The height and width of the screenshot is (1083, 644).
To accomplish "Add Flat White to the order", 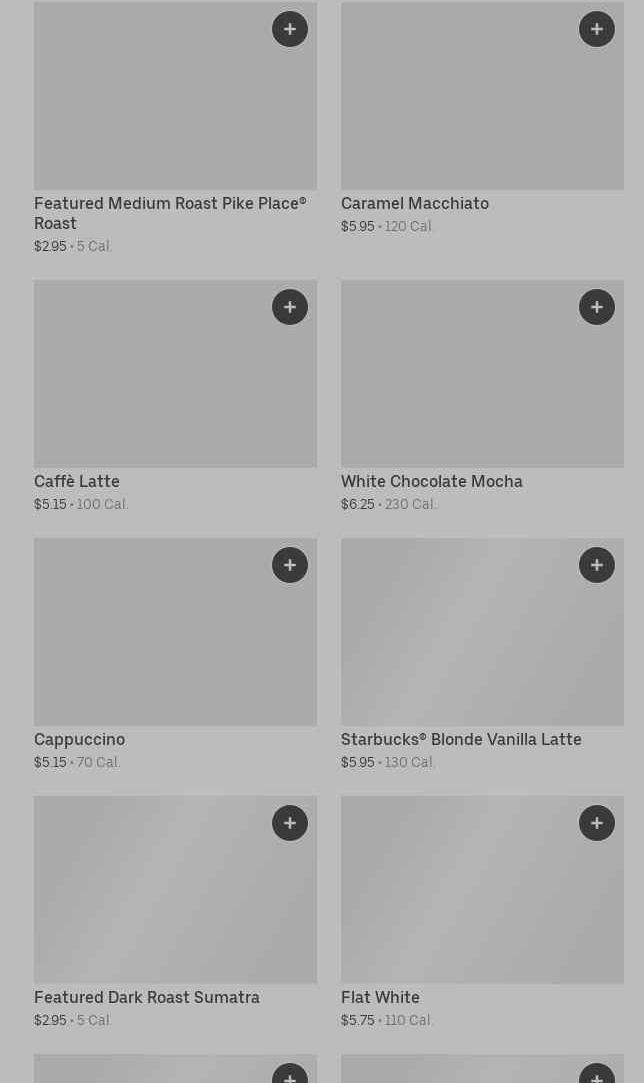I will point(597,823).
